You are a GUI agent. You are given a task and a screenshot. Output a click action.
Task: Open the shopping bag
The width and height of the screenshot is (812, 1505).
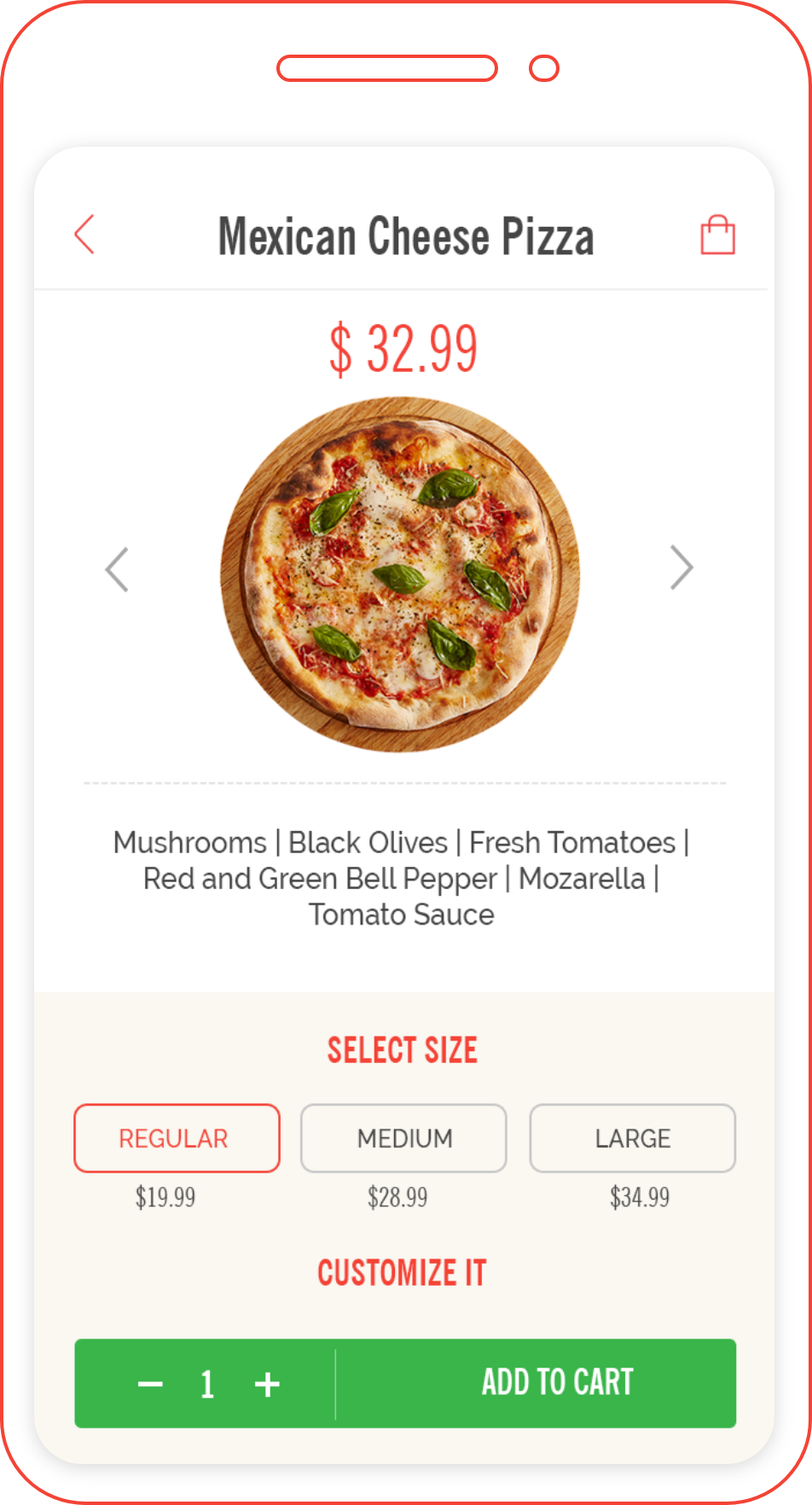tap(717, 235)
